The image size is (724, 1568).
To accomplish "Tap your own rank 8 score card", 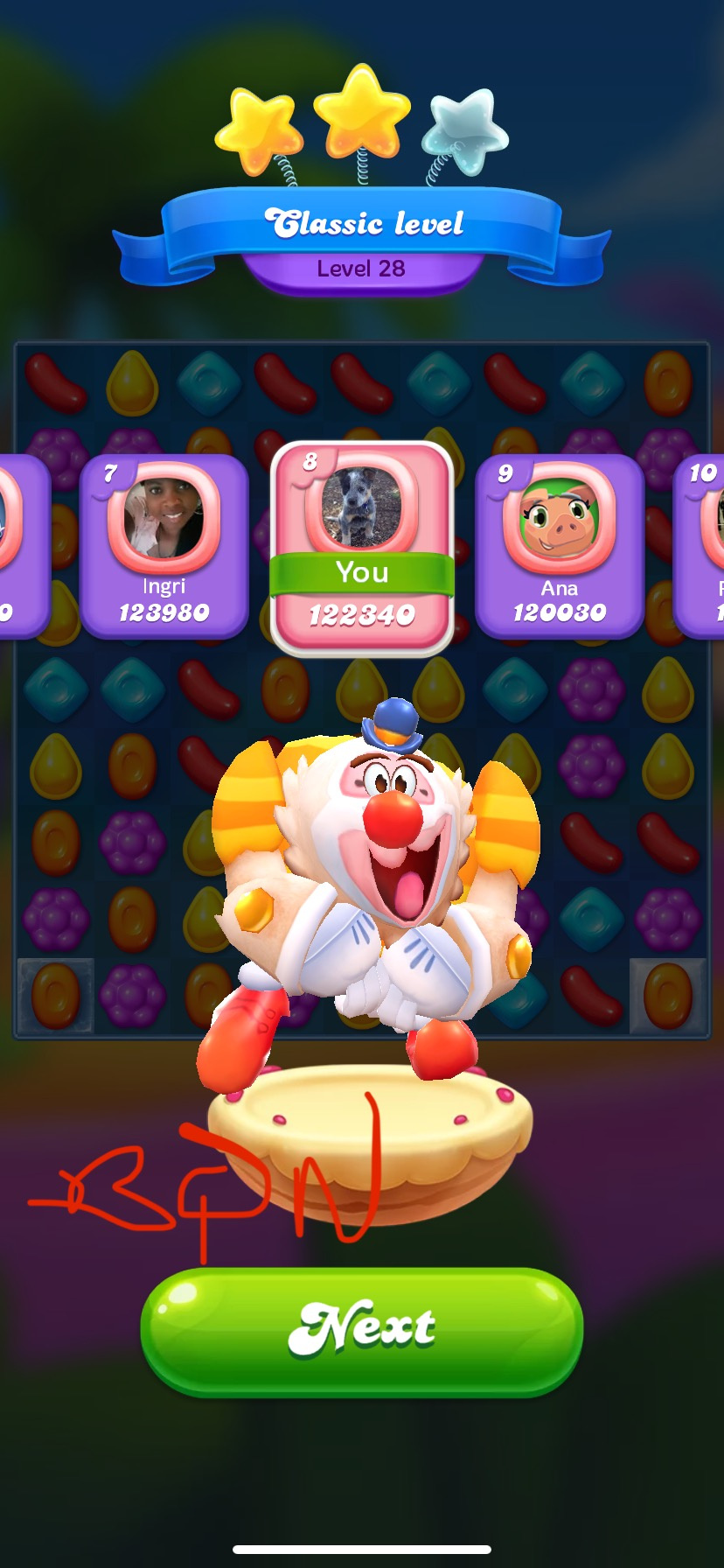I will [x=361, y=548].
